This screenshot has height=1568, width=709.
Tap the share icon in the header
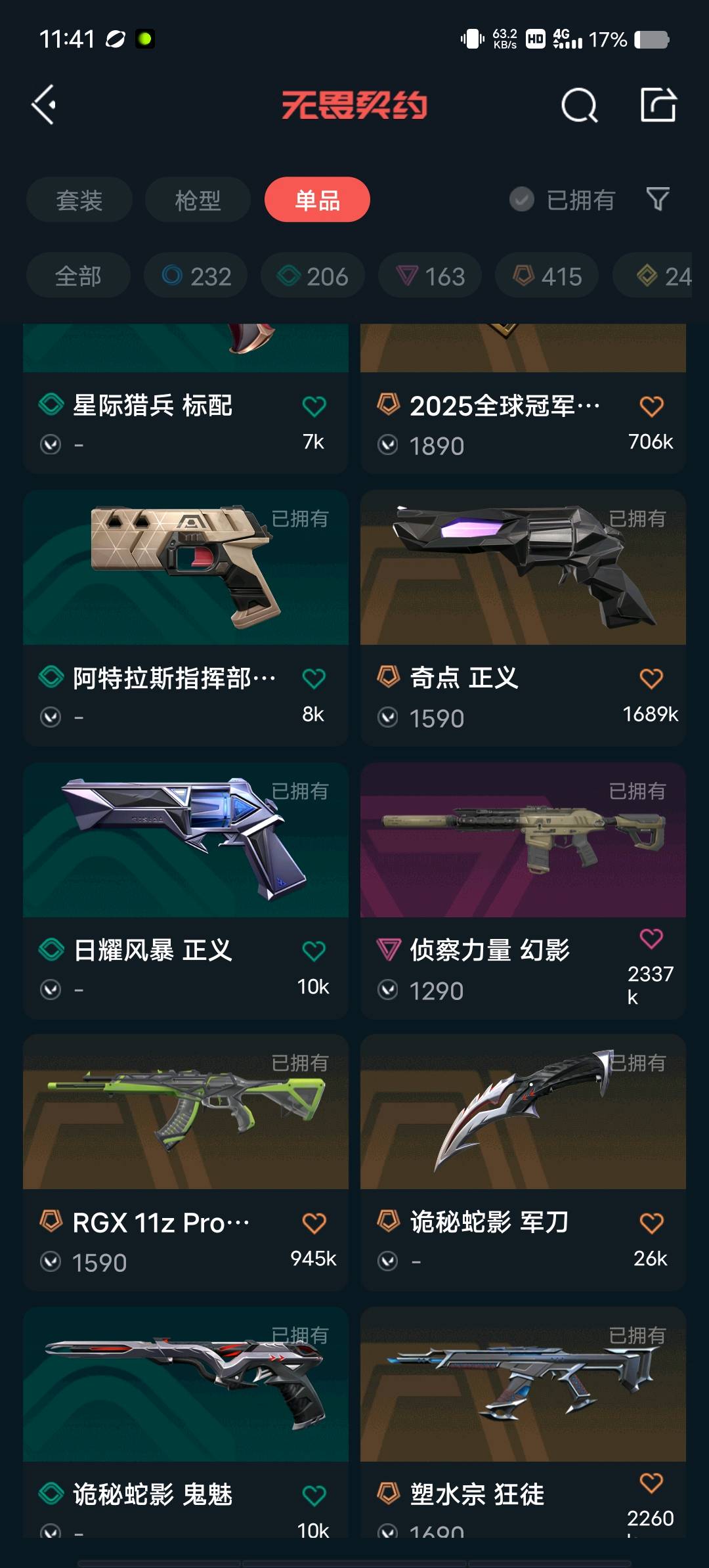click(x=658, y=105)
